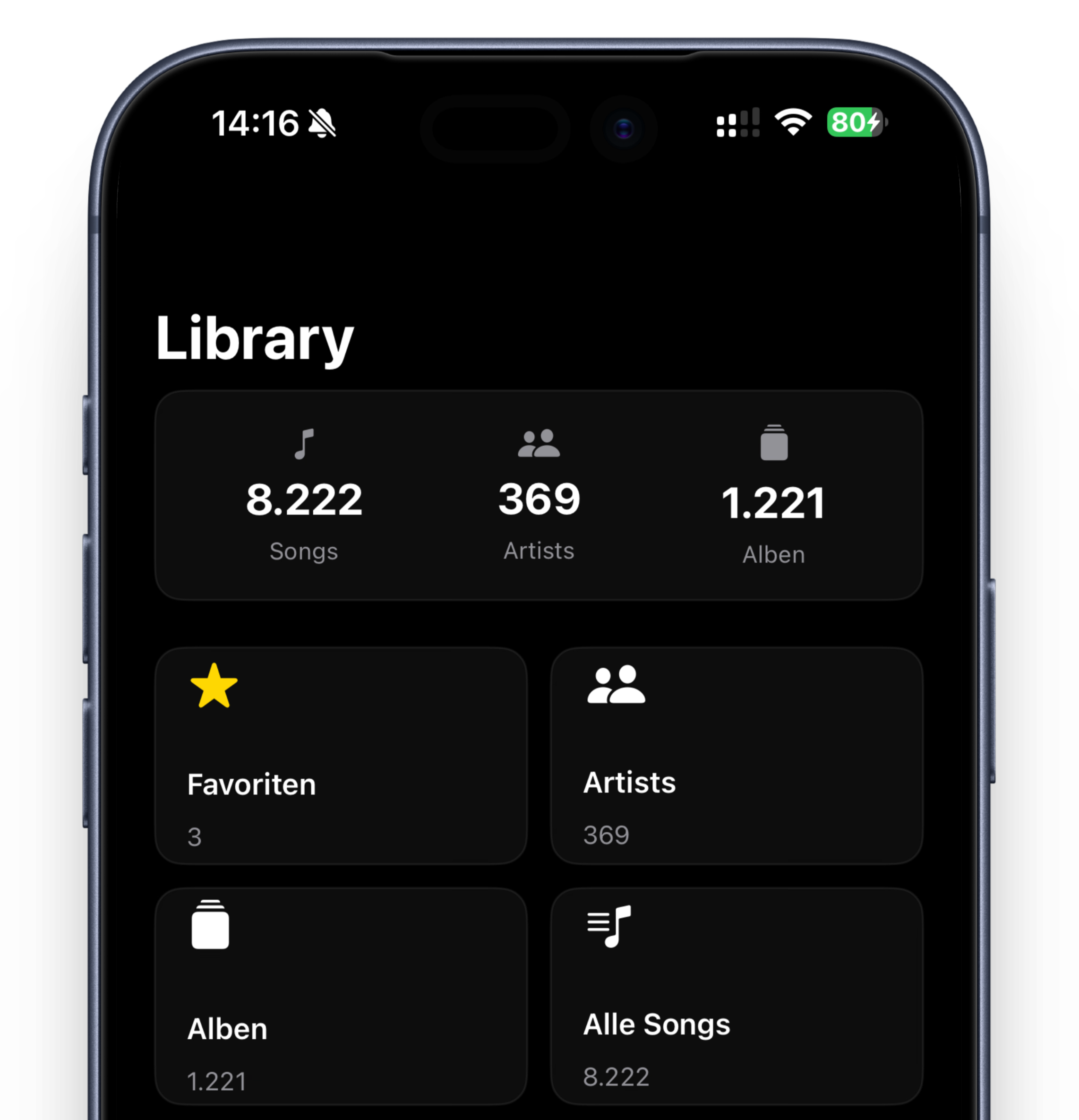Screen dimensions: 1079x1120
Task: Open the Artists card showing 369
Action: 736,756
